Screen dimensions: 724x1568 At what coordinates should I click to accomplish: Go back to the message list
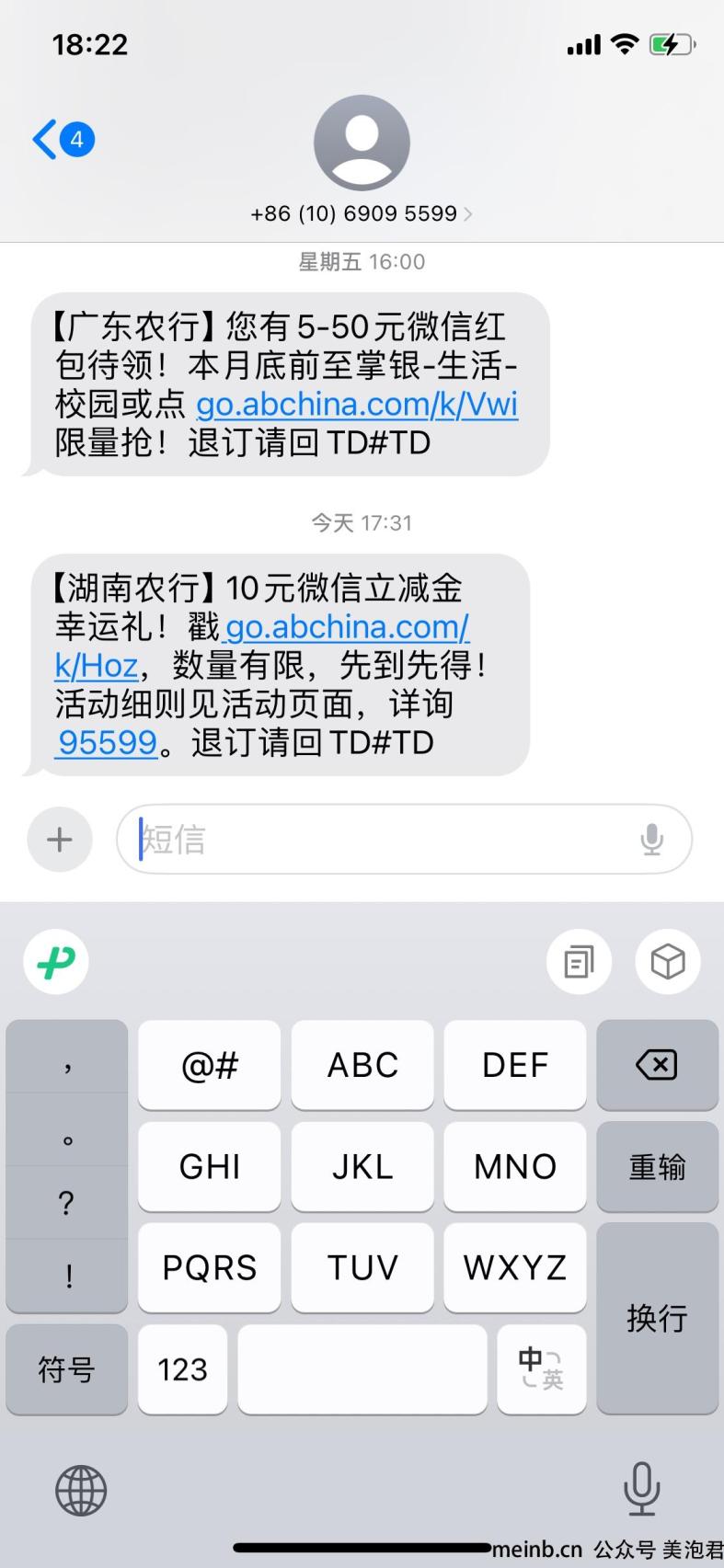pyautogui.click(x=61, y=140)
